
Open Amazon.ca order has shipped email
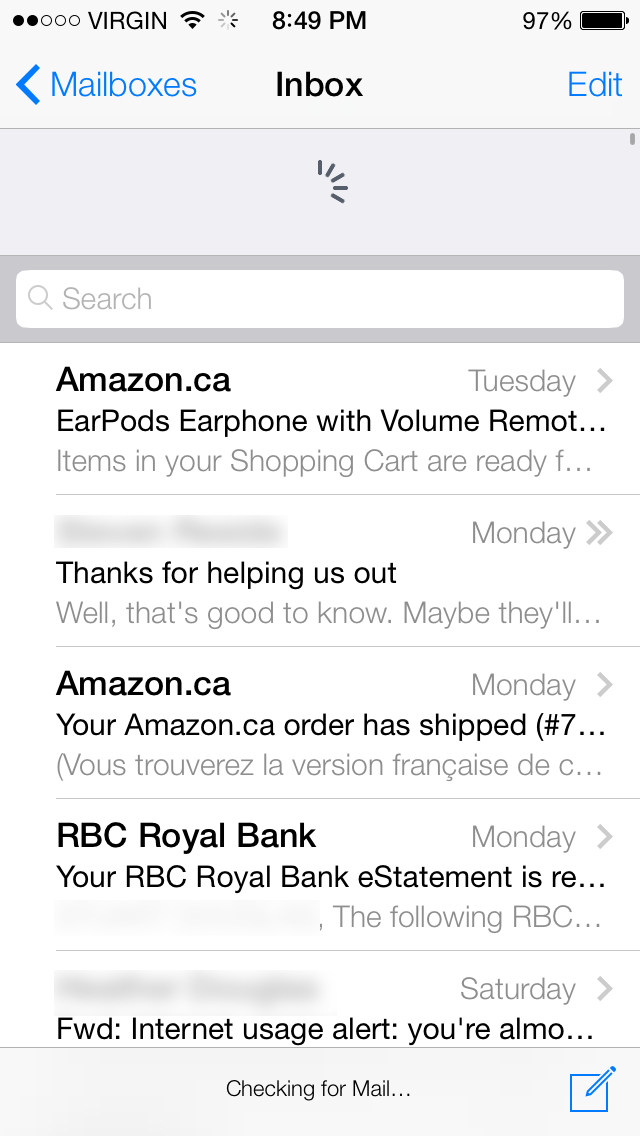(330, 725)
